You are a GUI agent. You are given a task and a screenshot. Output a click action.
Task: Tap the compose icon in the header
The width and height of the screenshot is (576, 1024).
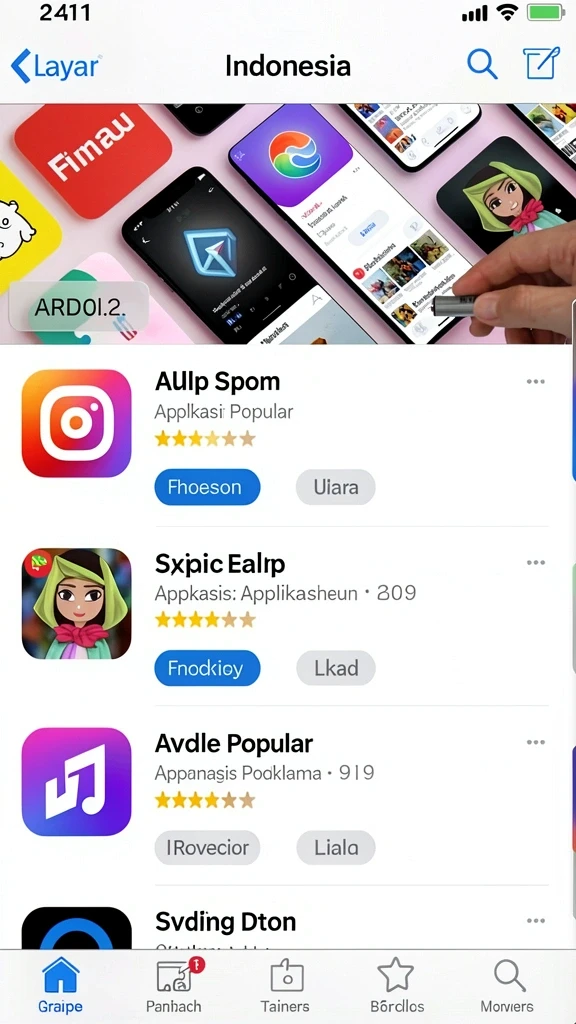click(x=541, y=64)
